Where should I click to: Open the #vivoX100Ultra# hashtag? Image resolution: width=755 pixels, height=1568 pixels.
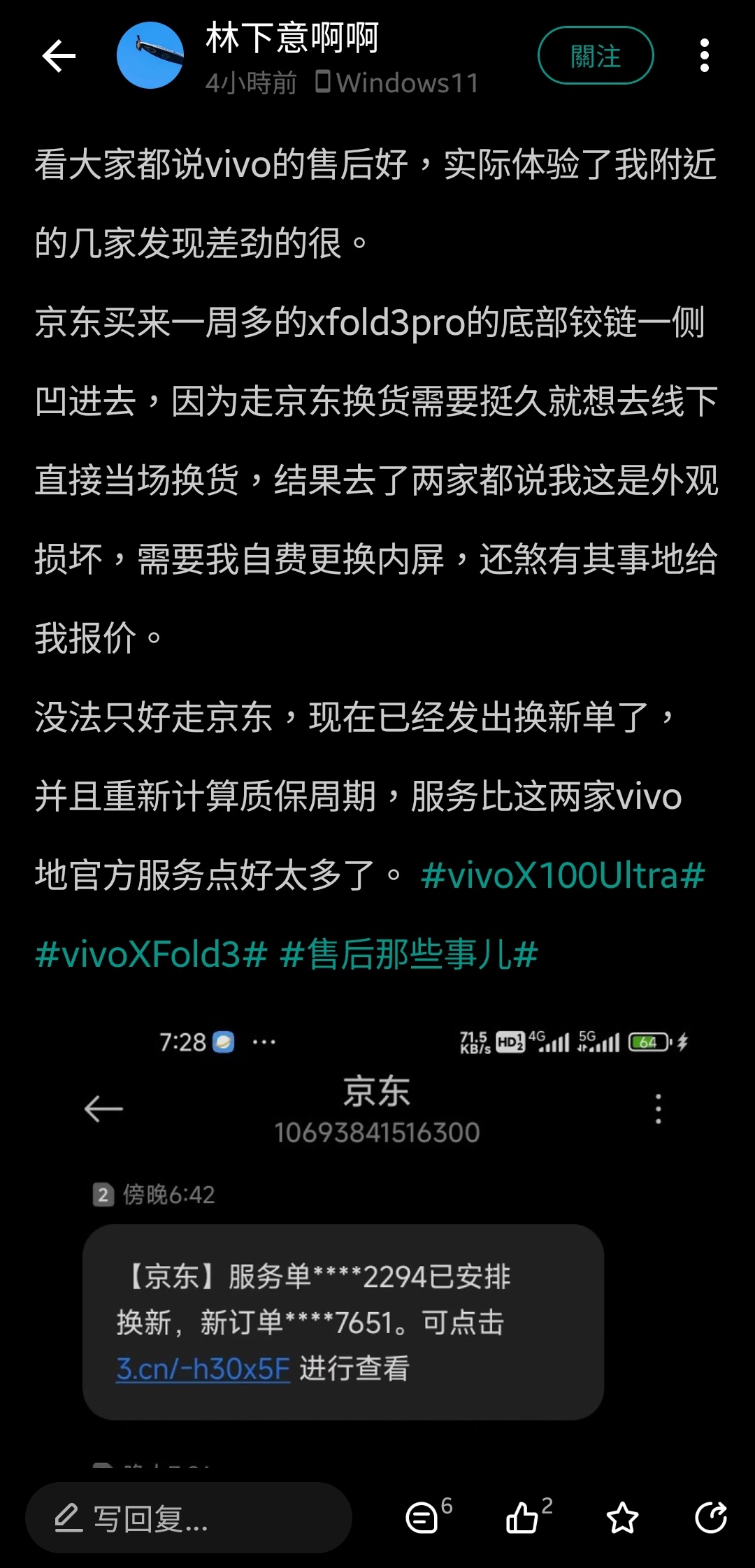[x=563, y=875]
